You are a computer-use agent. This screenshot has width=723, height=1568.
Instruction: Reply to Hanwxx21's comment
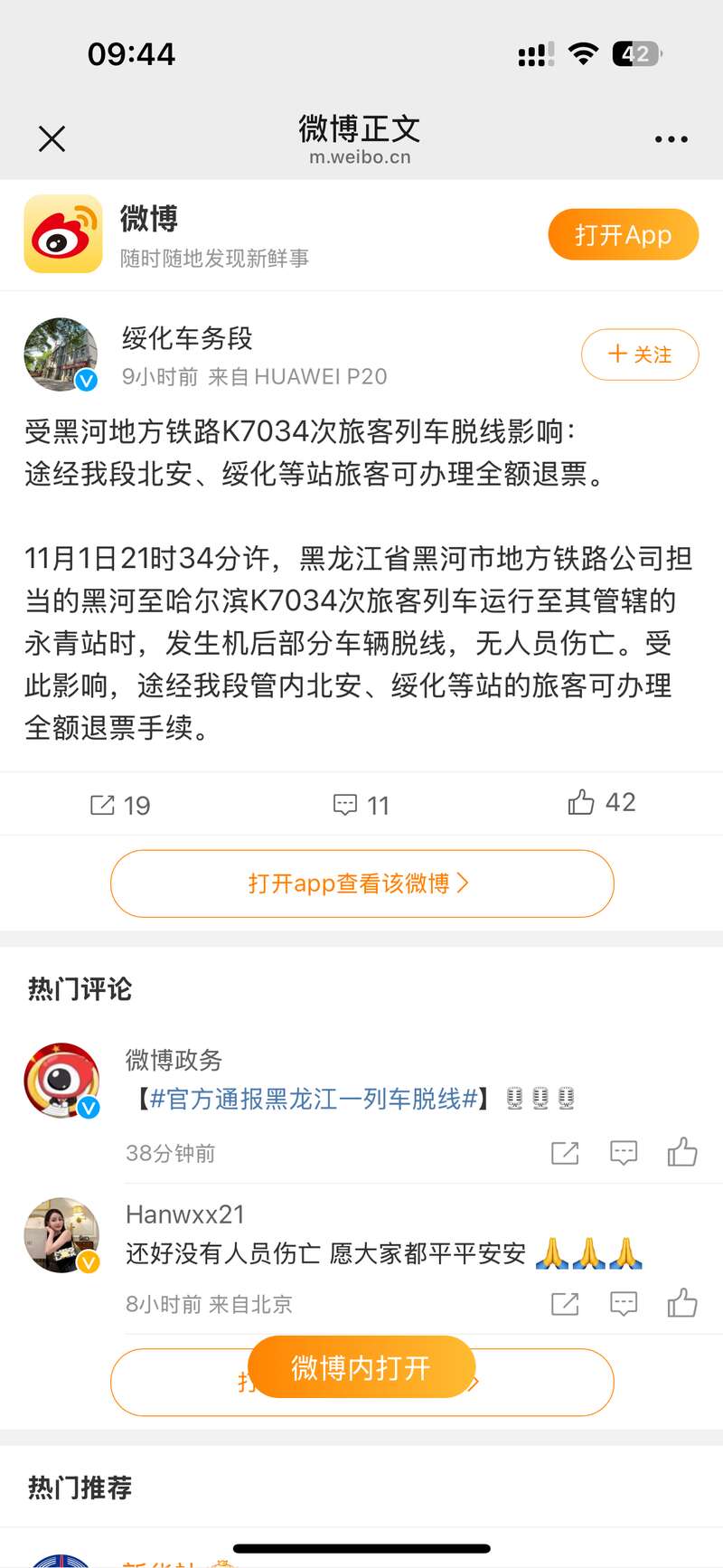tap(624, 1303)
